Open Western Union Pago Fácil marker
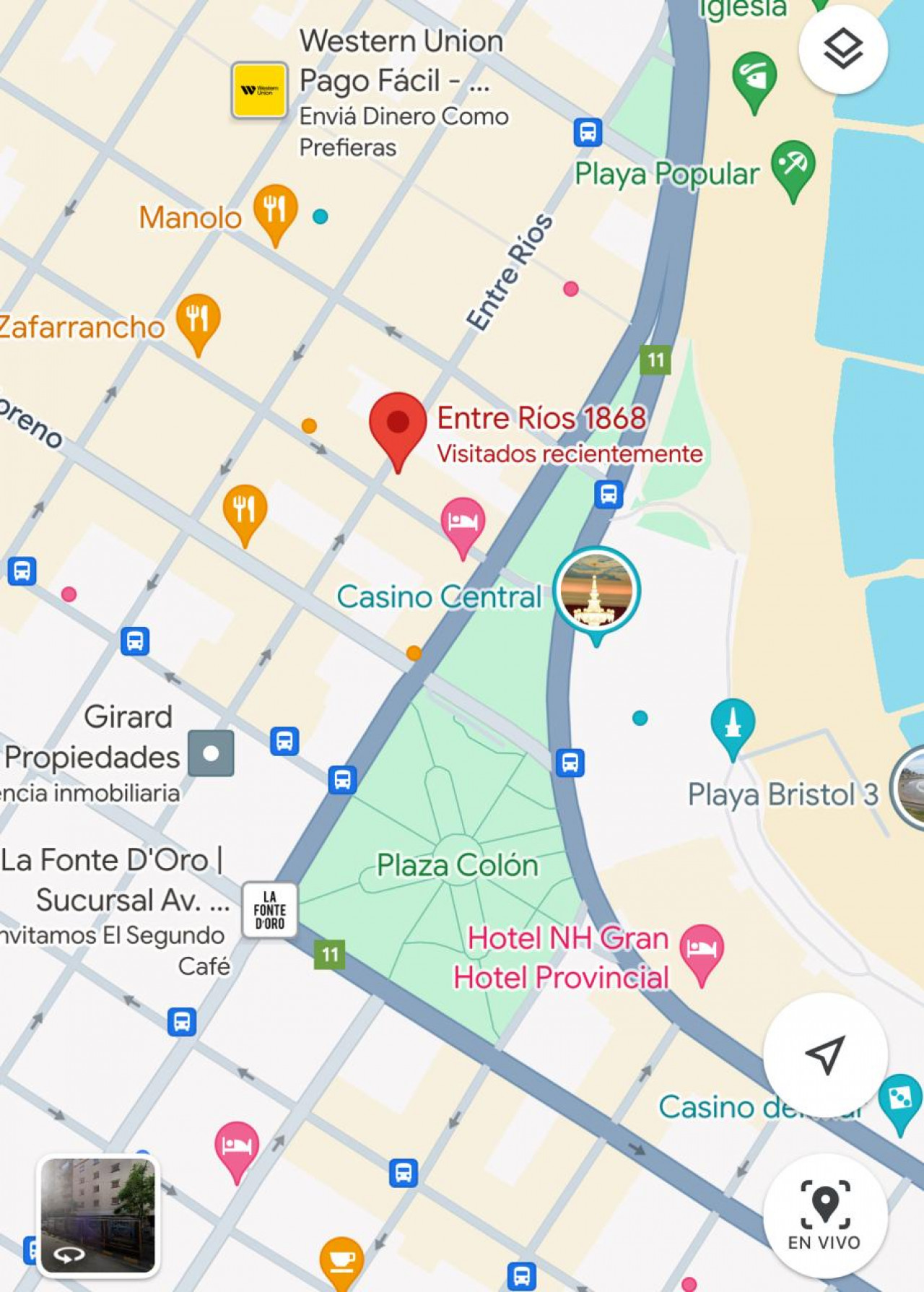This screenshot has height=1292, width=924. tap(259, 90)
